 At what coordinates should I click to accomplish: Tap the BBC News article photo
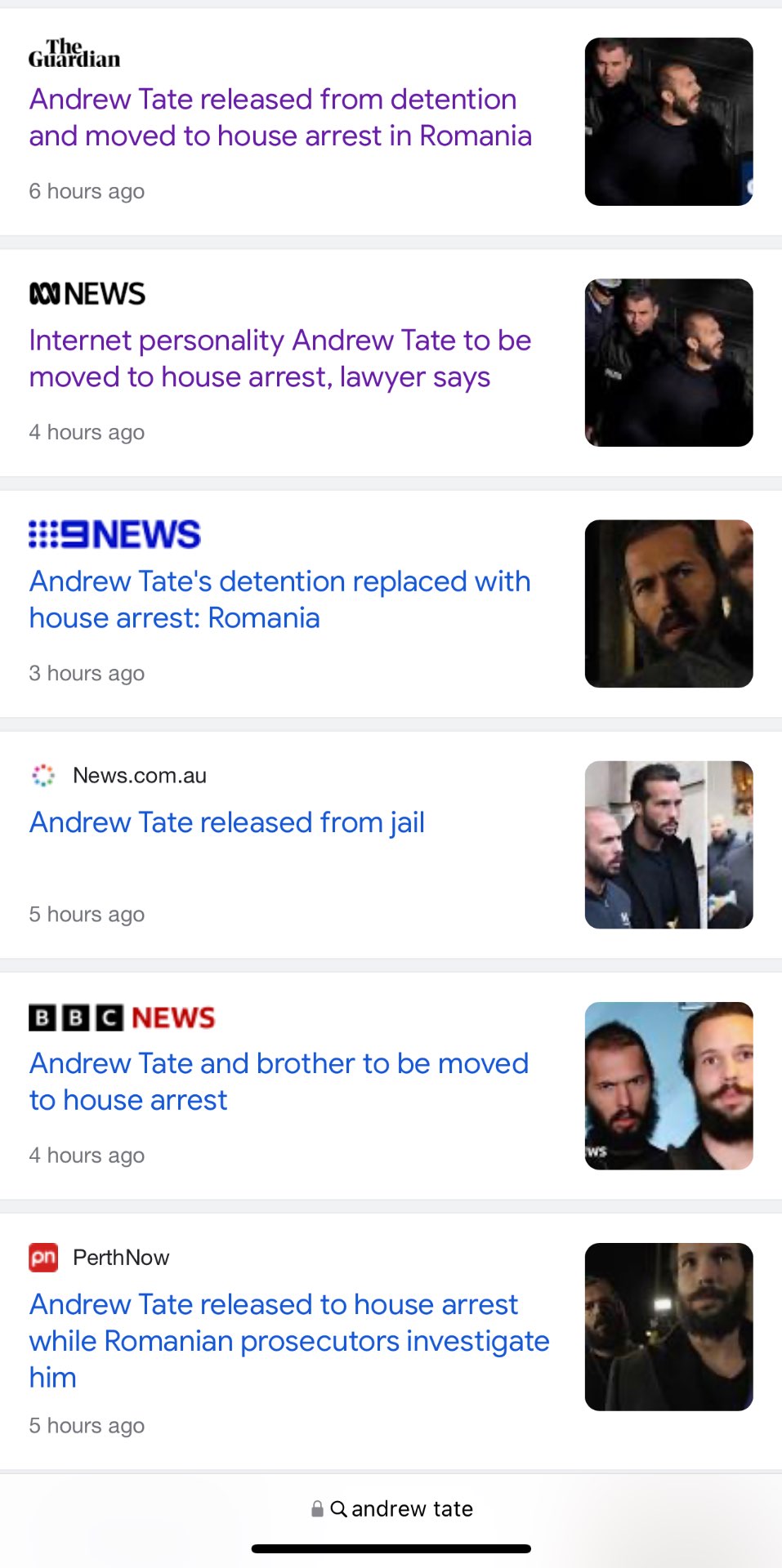(668, 1086)
